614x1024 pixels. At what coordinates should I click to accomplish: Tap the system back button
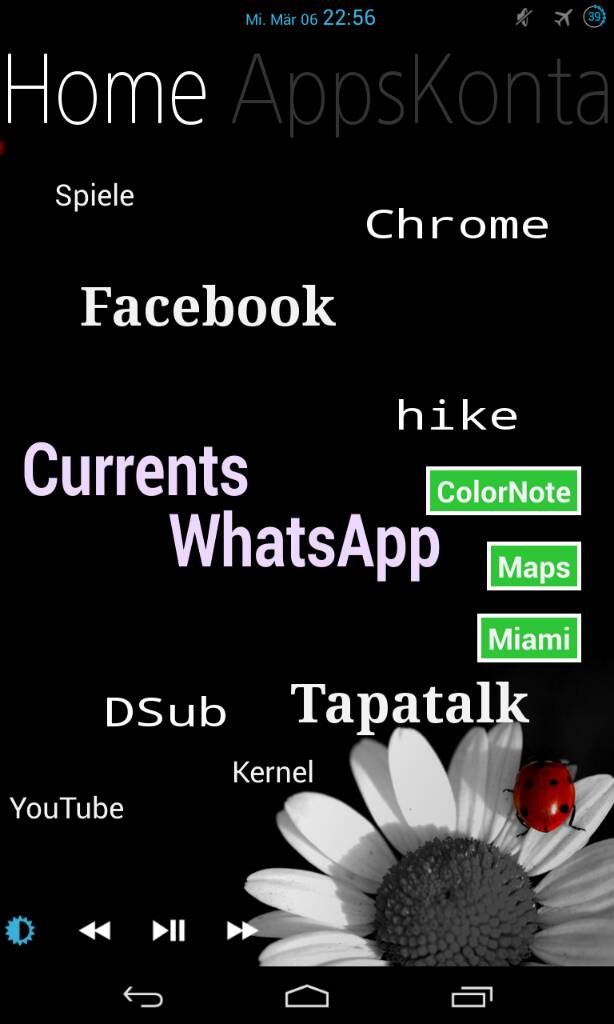tap(143, 997)
